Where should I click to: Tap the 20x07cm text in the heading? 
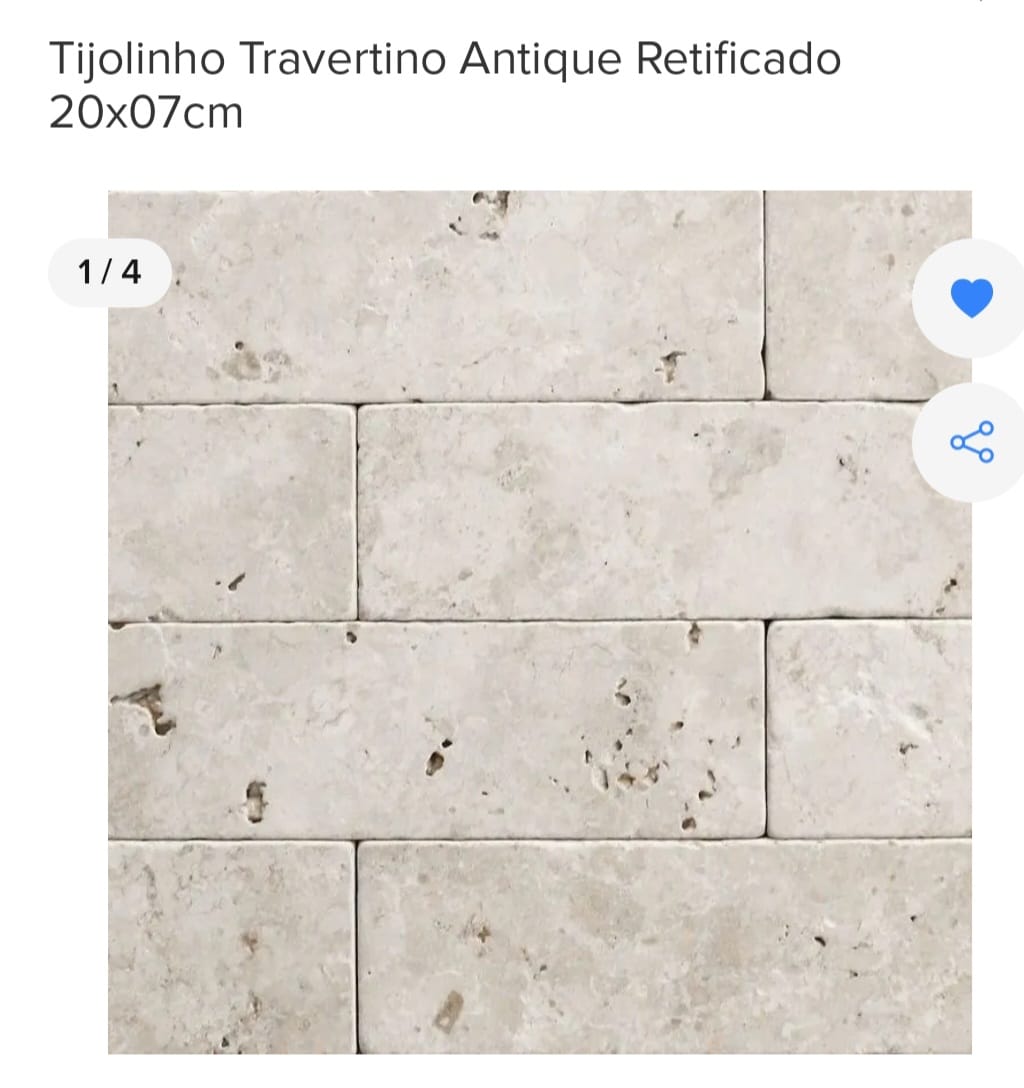(148, 113)
